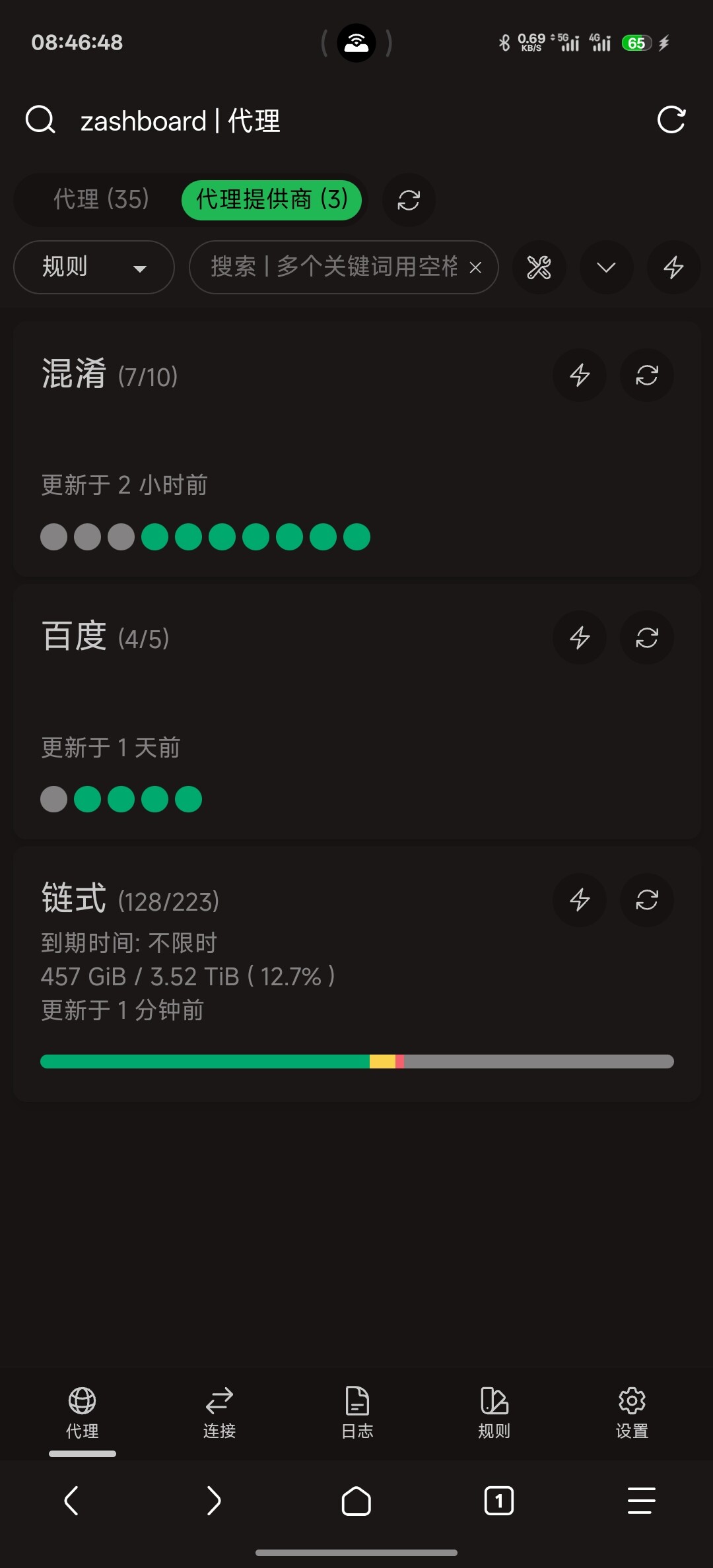The width and height of the screenshot is (713, 1568).
Task: Test latency for the 混淆 provider
Action: [x=580, y=375]
